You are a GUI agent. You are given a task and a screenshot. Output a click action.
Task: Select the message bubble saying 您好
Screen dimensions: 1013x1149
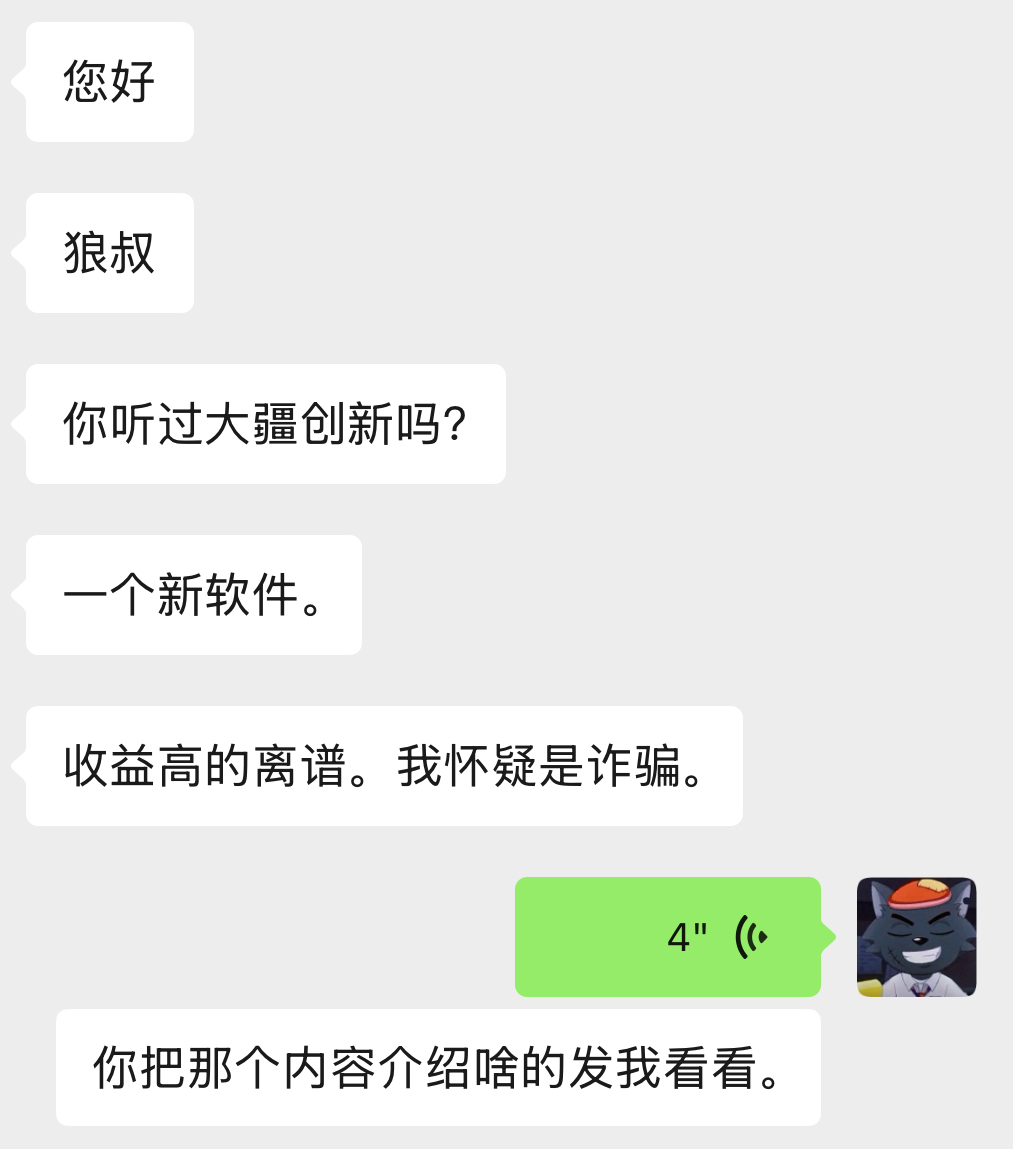[109, 82]
